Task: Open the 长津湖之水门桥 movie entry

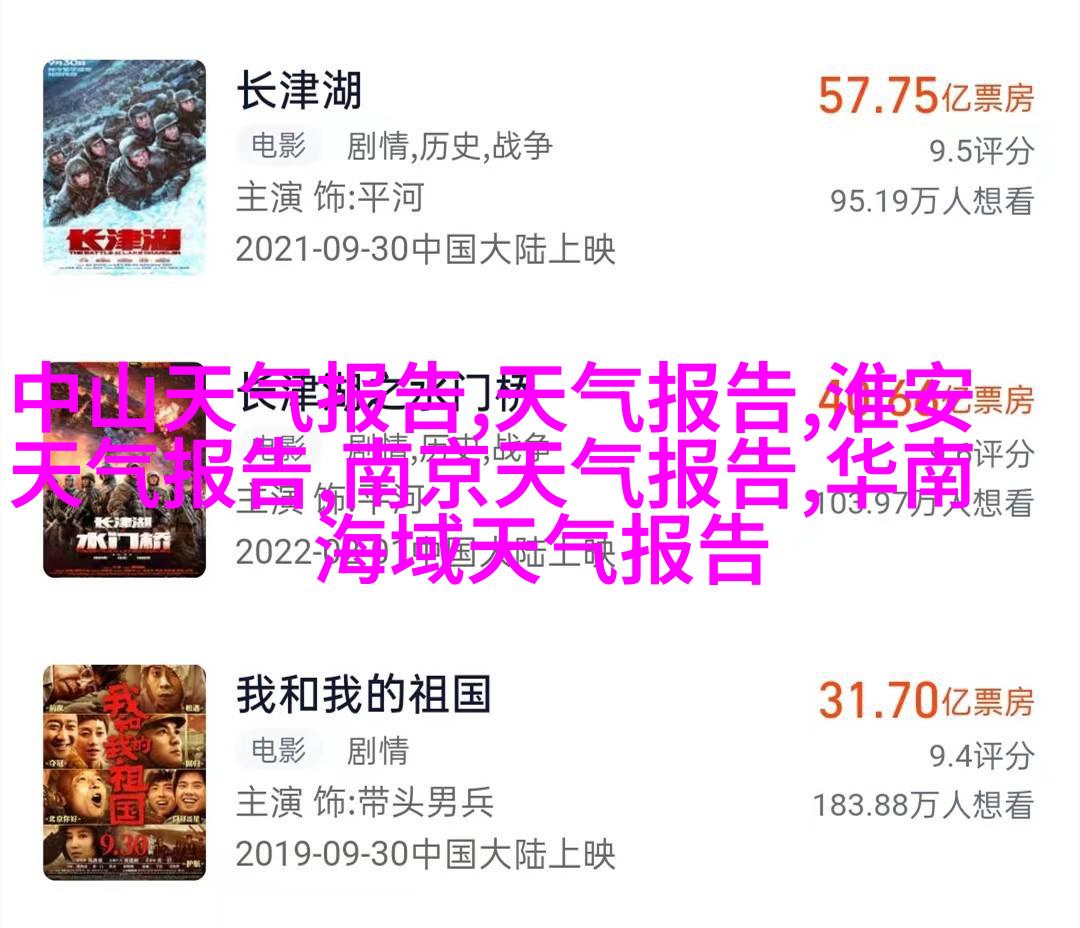Action: tap(124, 470)
